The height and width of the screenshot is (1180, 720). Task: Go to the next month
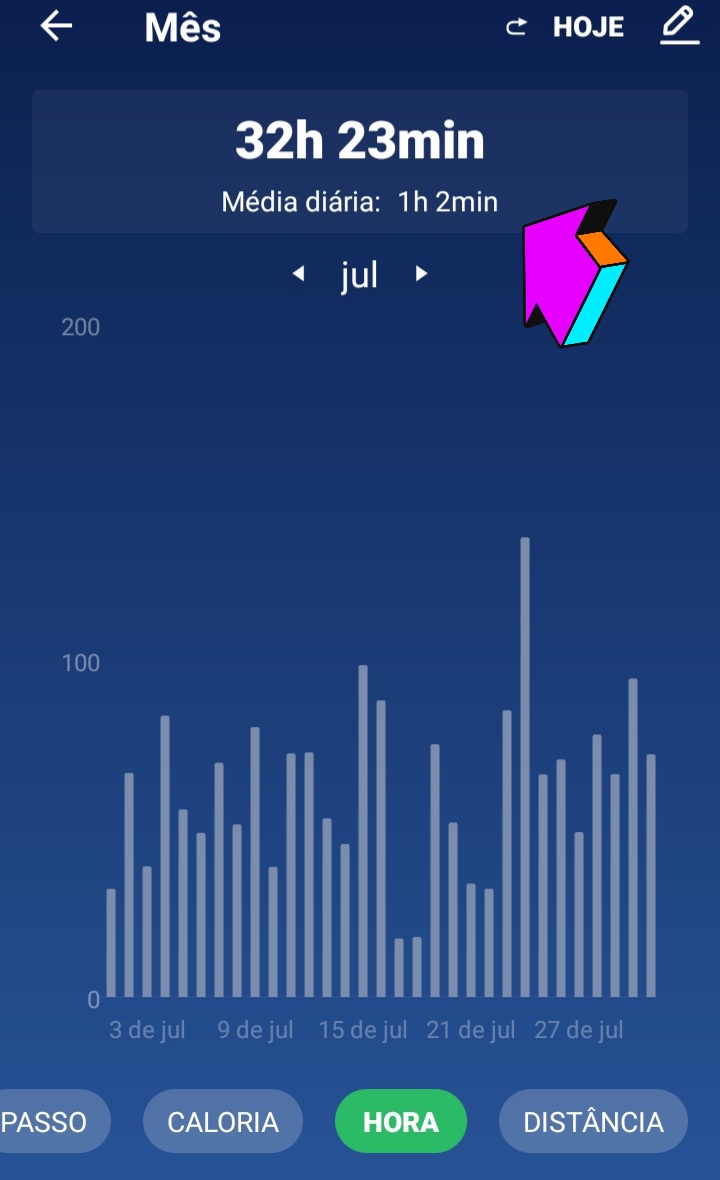click(421, 273)
